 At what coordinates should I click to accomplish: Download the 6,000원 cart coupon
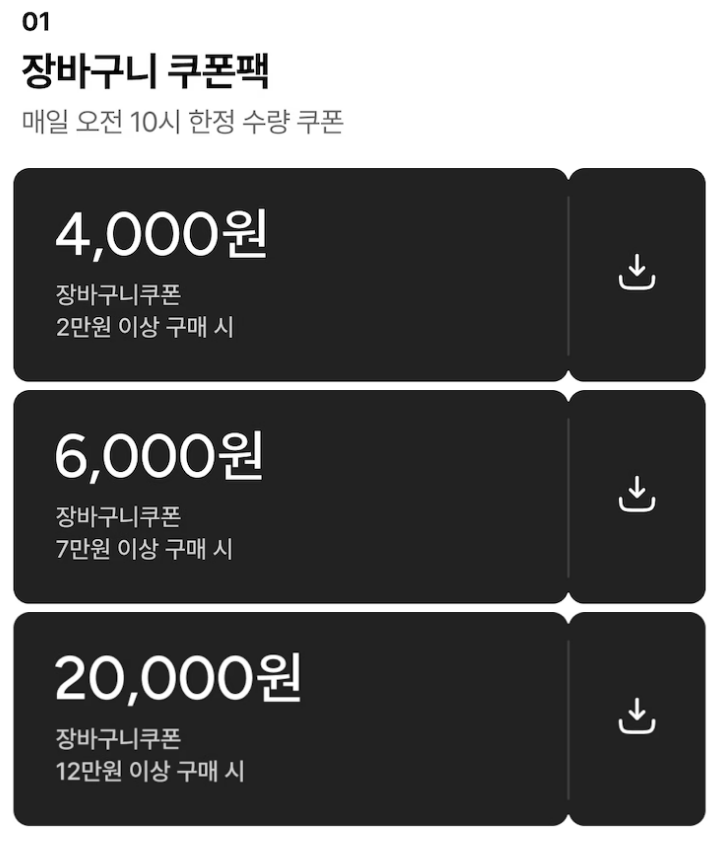637,495
